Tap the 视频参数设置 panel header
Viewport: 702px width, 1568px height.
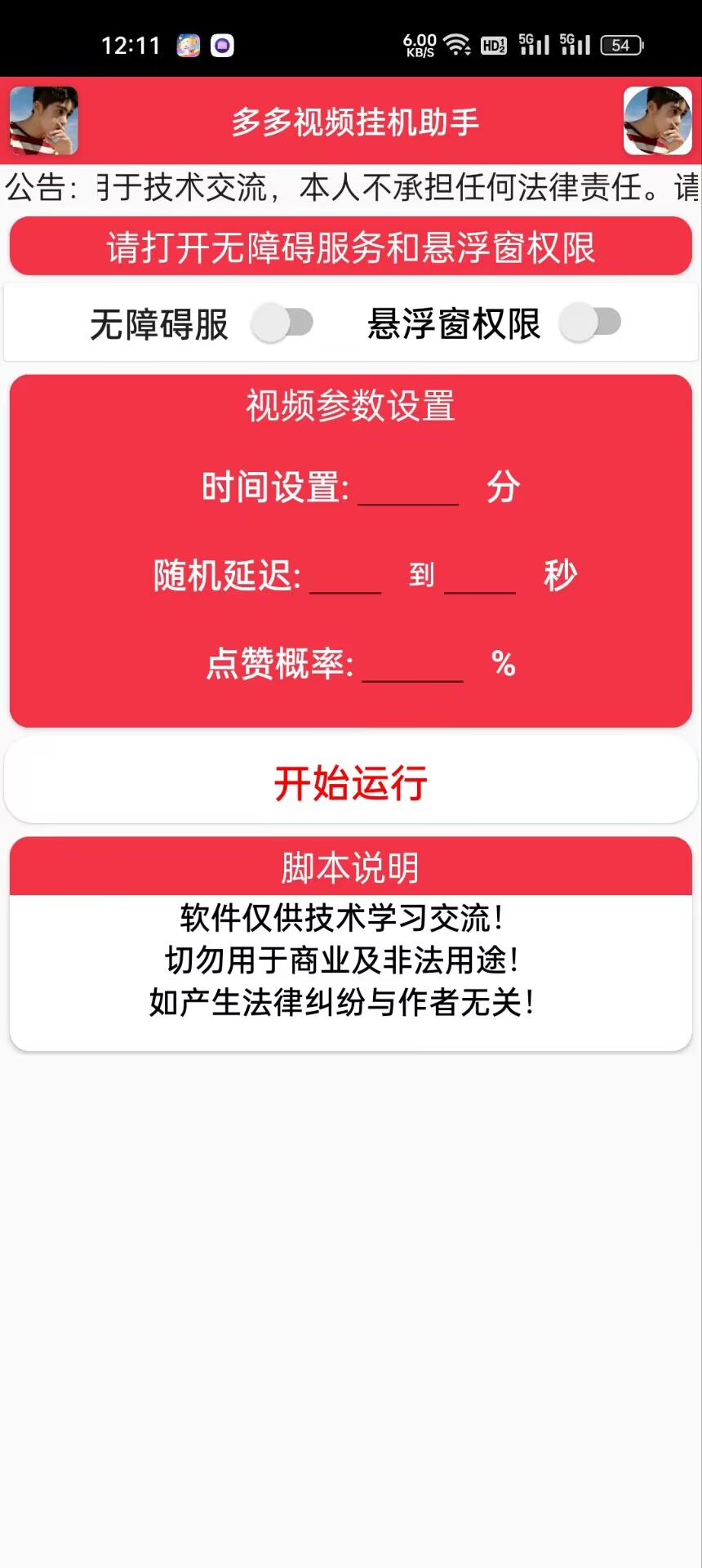pyautogui.click(x=351, y=404)
